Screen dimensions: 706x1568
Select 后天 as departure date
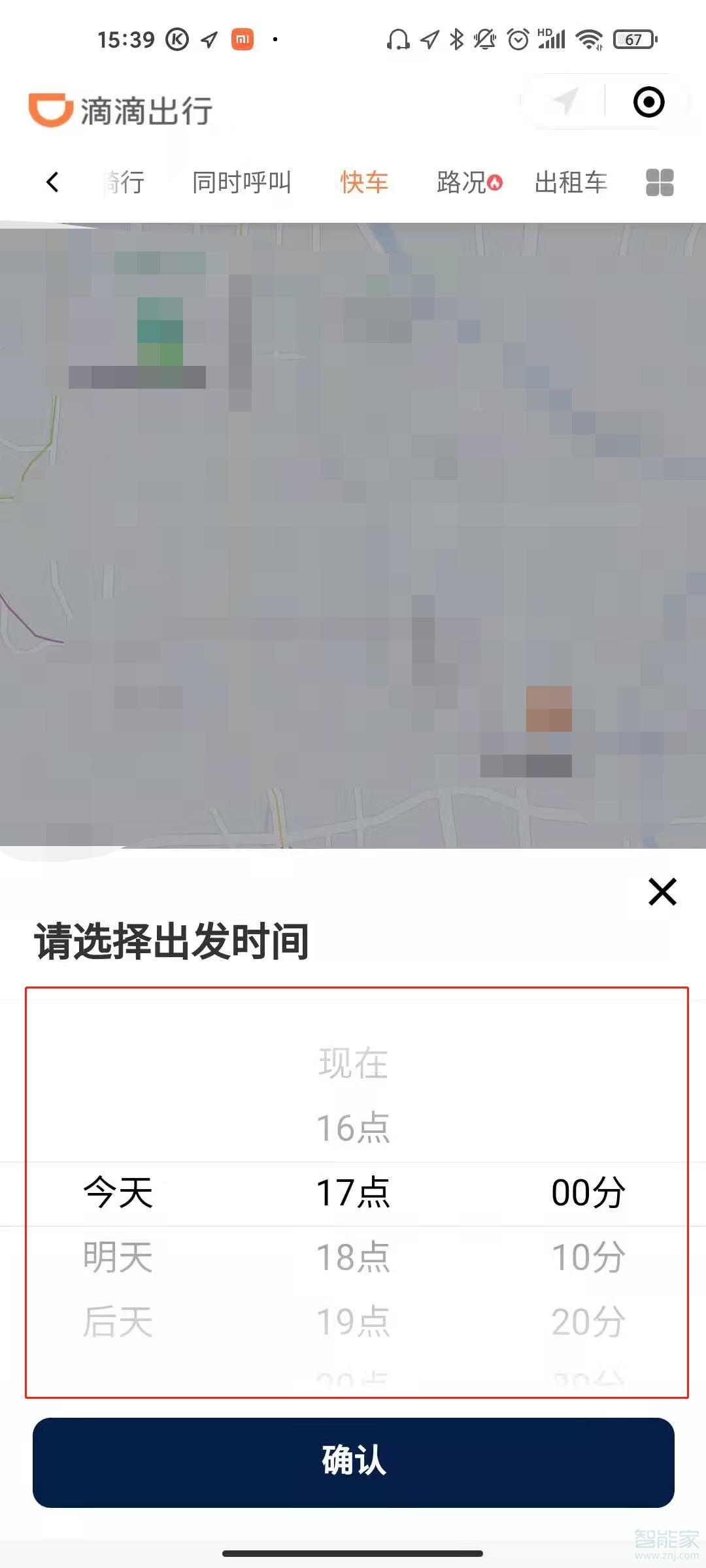click(116, 1319)
